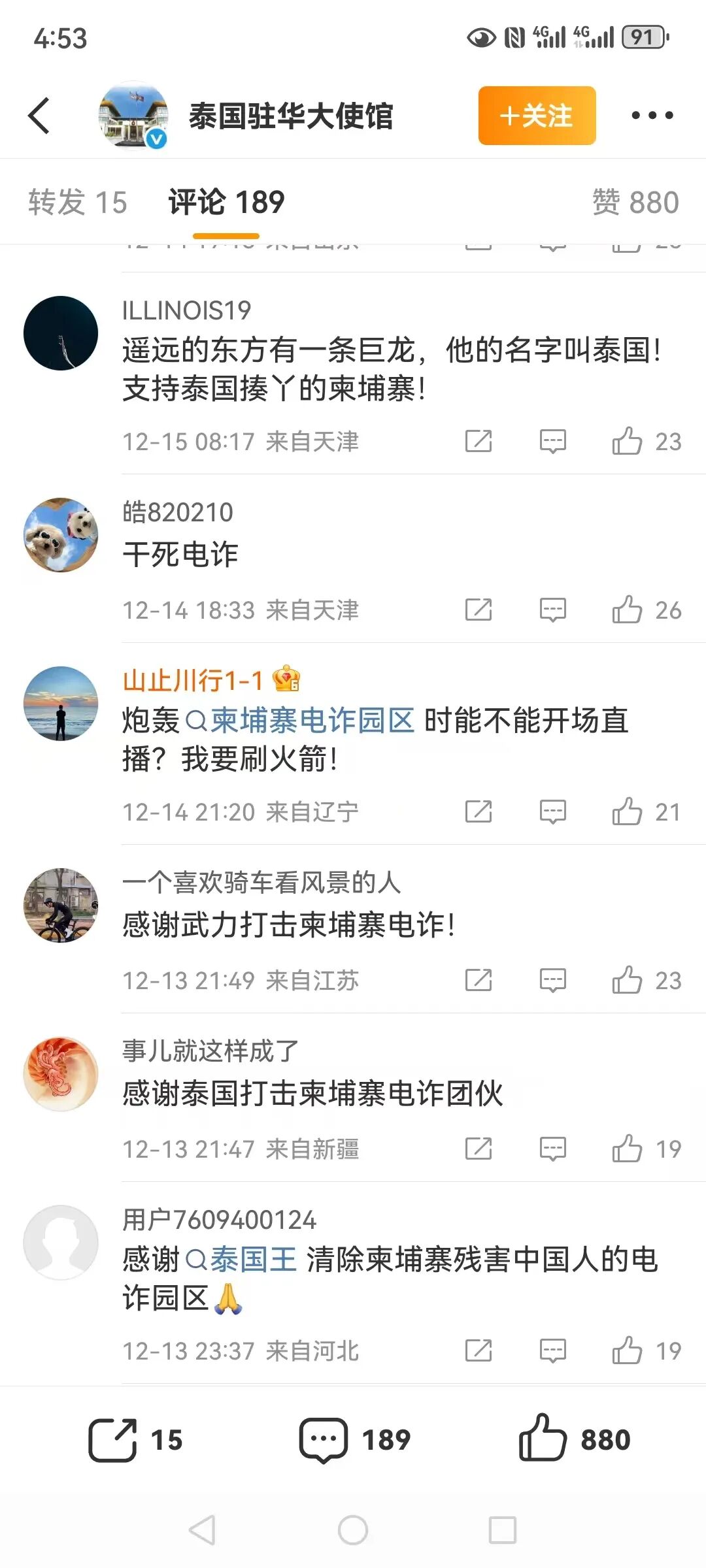Toggle follow via the +关注 button
The image size is (706, 1568).
[536, 116]
